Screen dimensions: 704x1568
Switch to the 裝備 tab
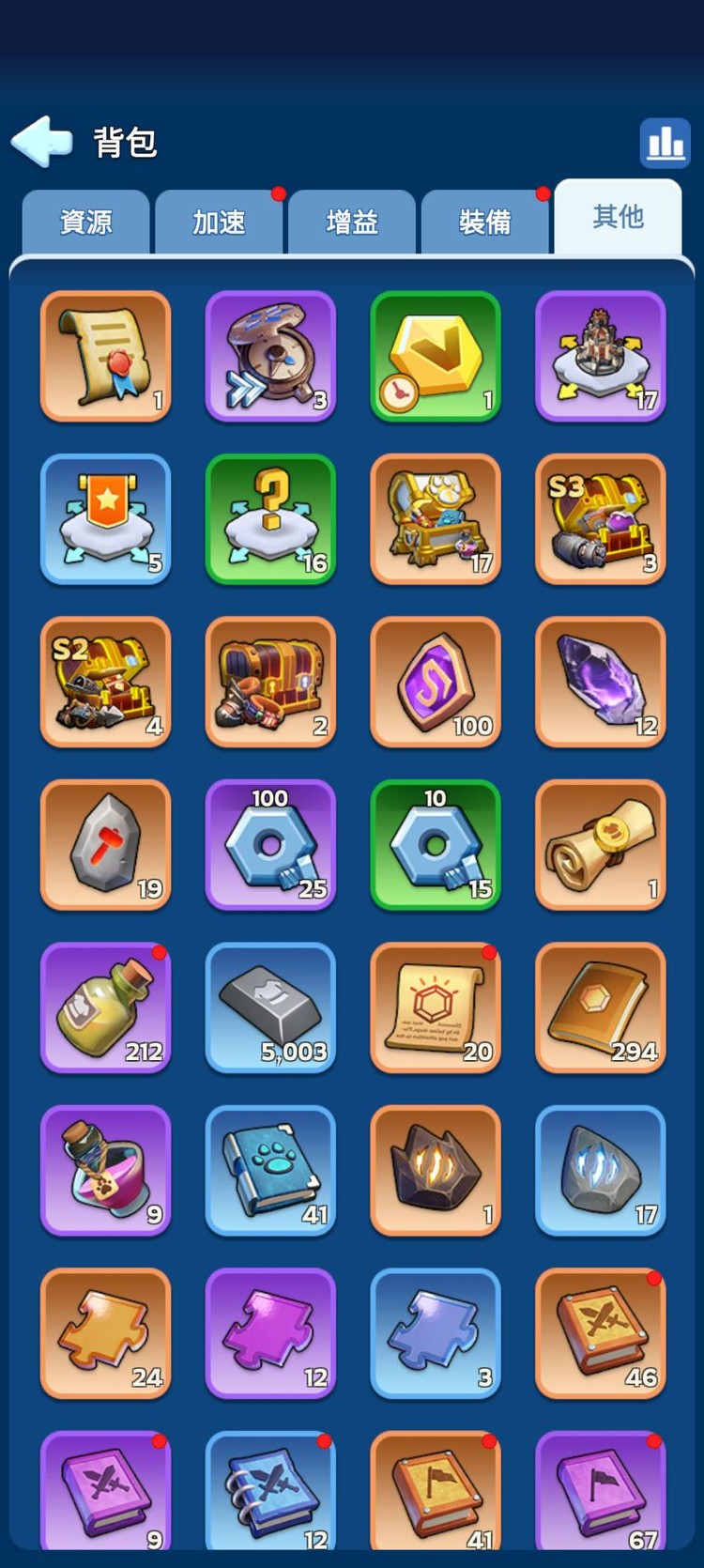coord(485,223)
